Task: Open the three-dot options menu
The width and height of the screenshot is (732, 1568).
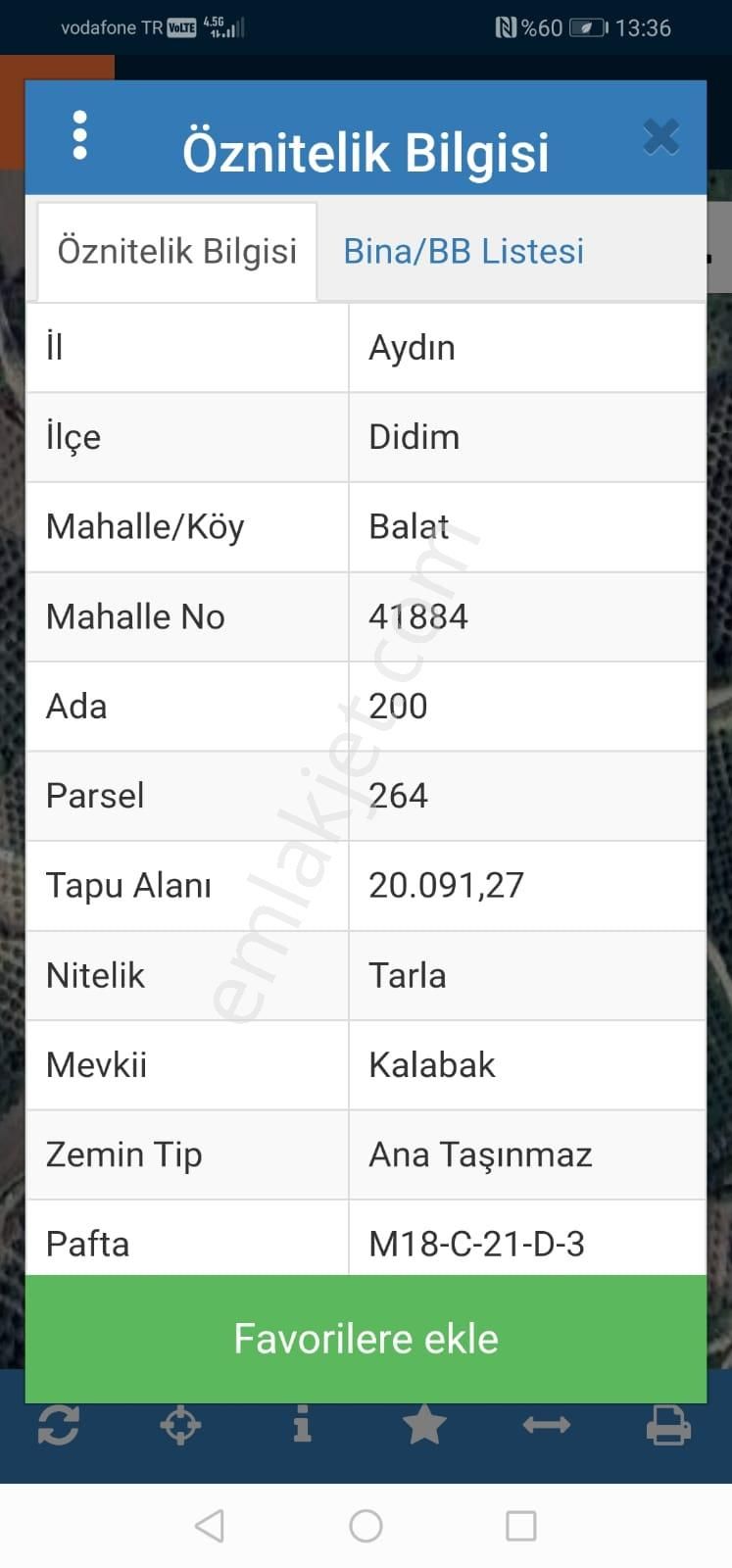Action: click(x=78, y=137)
